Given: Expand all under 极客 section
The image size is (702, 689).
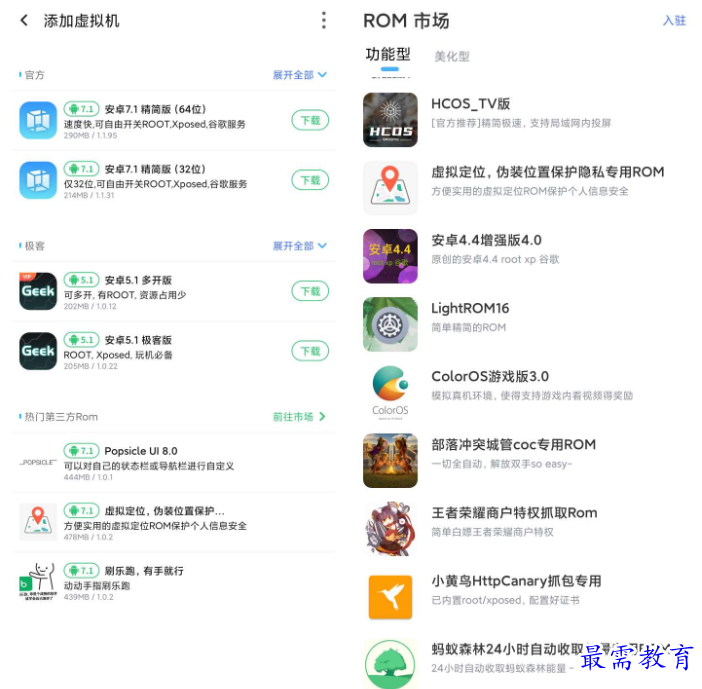Looking at the screenshot, I should click(x=299, y=246).
